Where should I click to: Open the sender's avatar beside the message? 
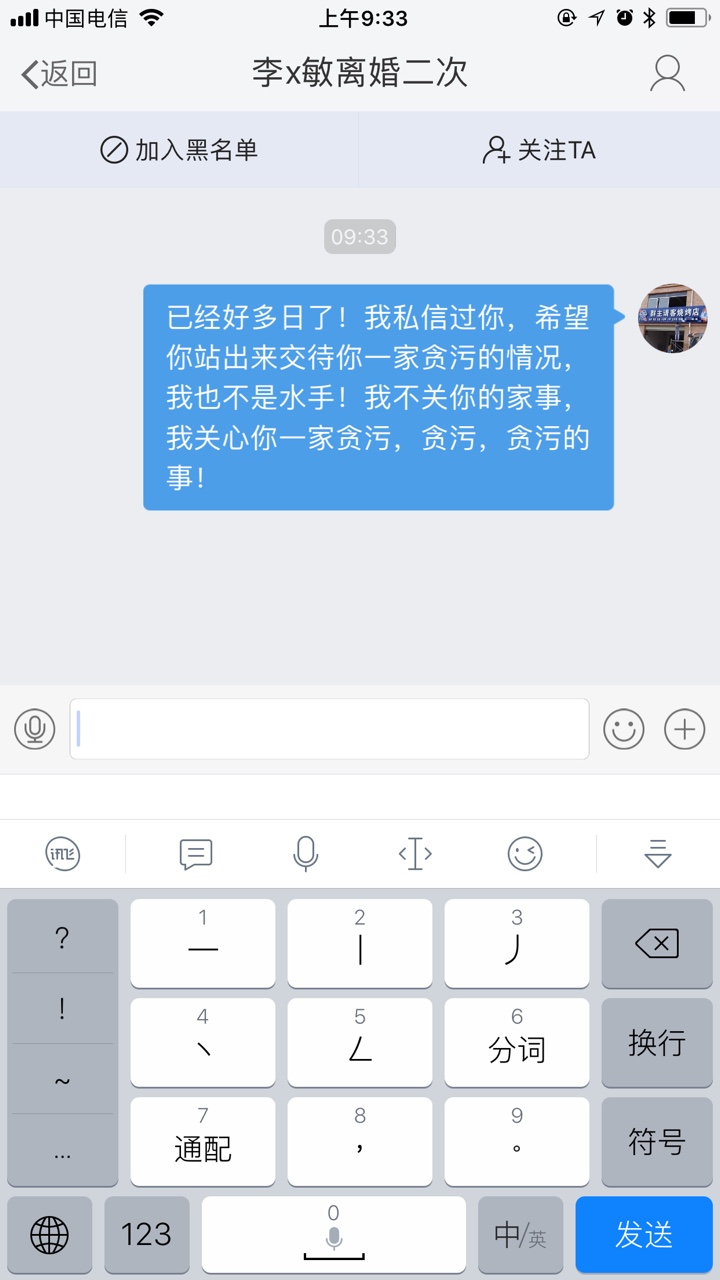pyautogui.click(x=673, y=318)
